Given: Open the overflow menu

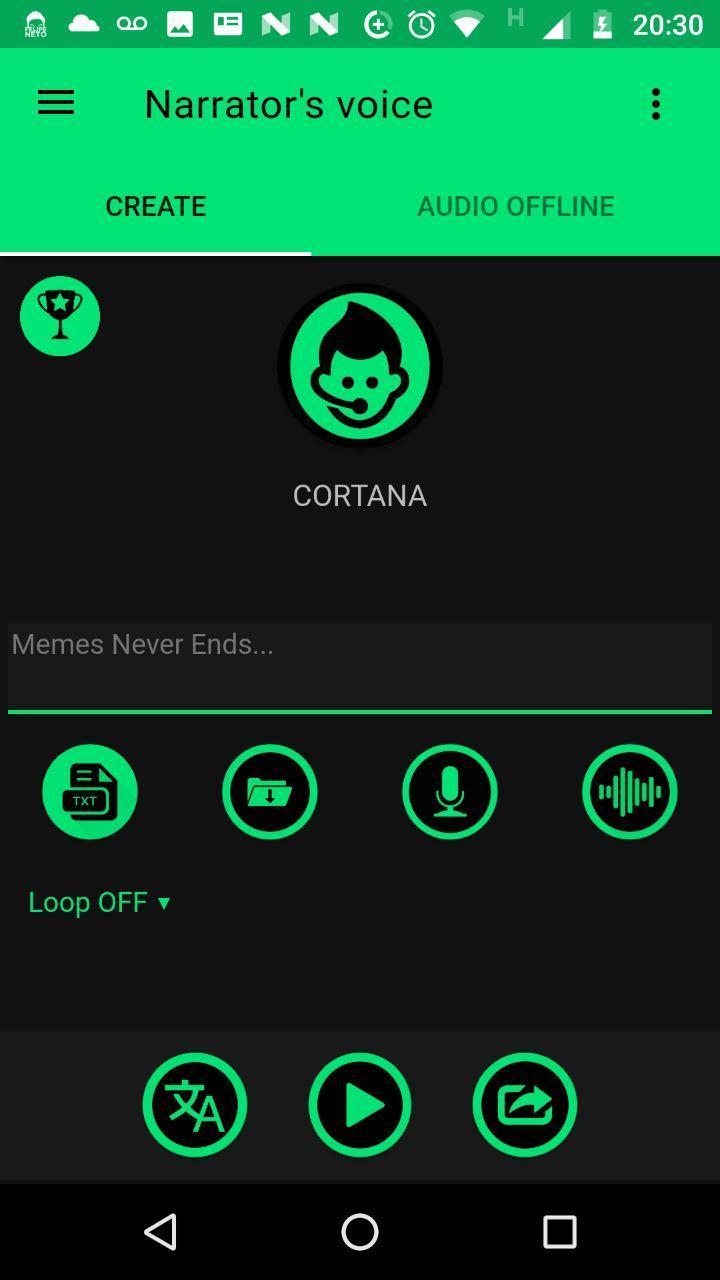Looking at the screenshot, I should tap(656, 104).
